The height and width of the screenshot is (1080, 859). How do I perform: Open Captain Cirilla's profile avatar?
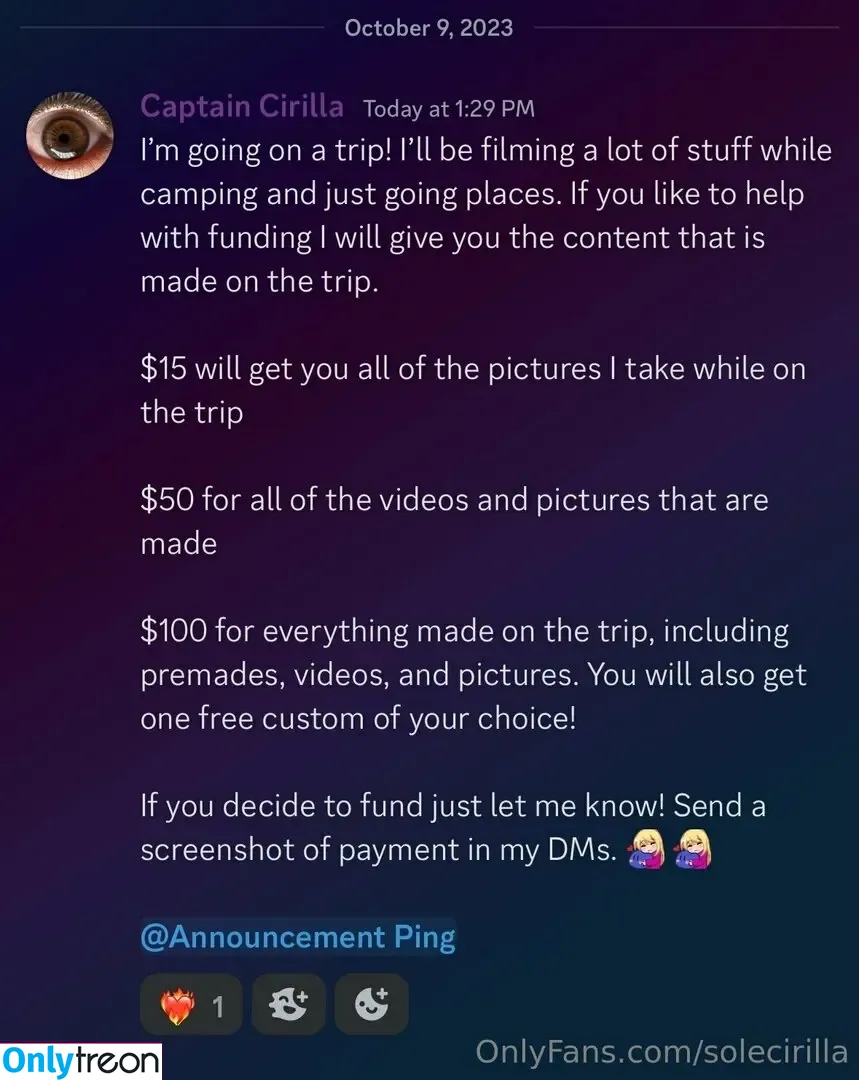69,135
